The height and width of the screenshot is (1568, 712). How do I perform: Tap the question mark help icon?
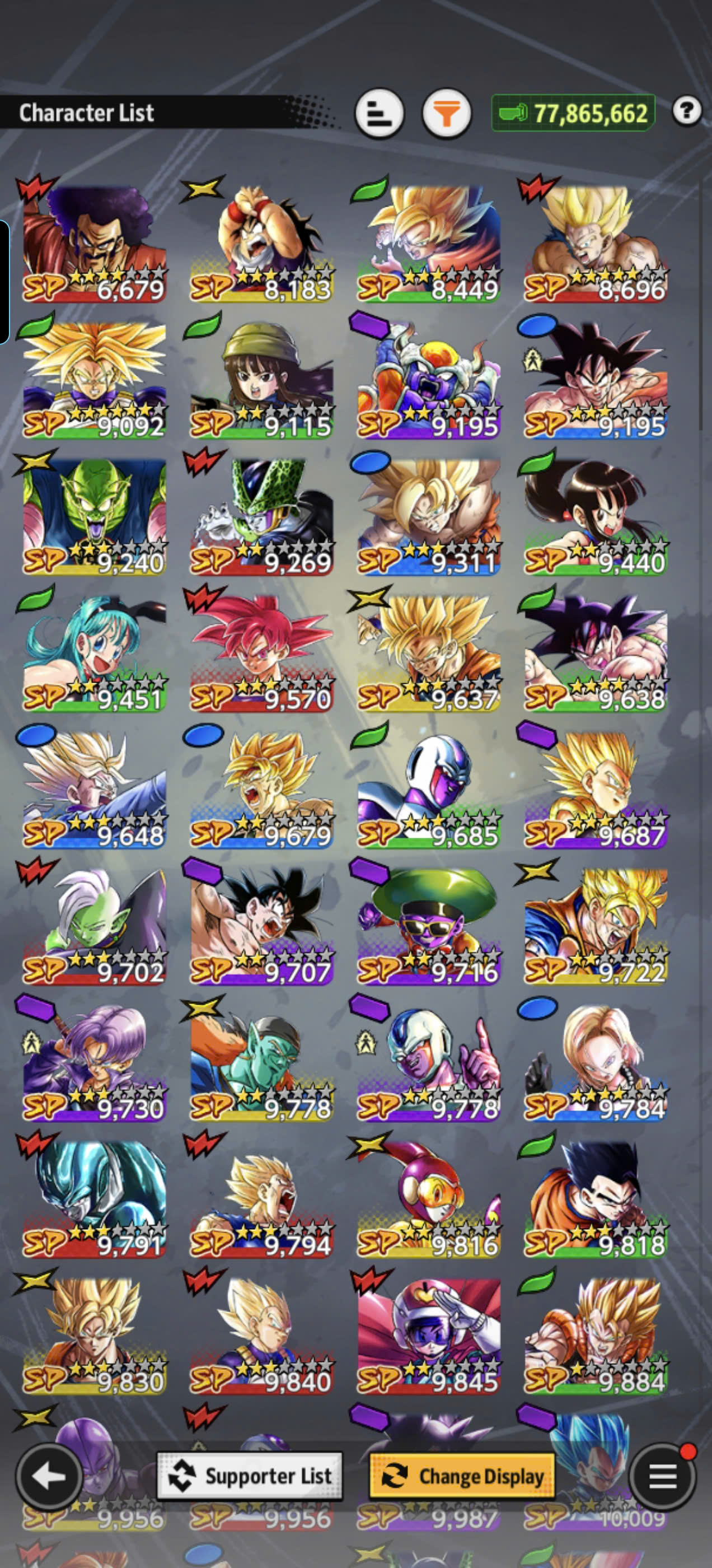(687, 111)
